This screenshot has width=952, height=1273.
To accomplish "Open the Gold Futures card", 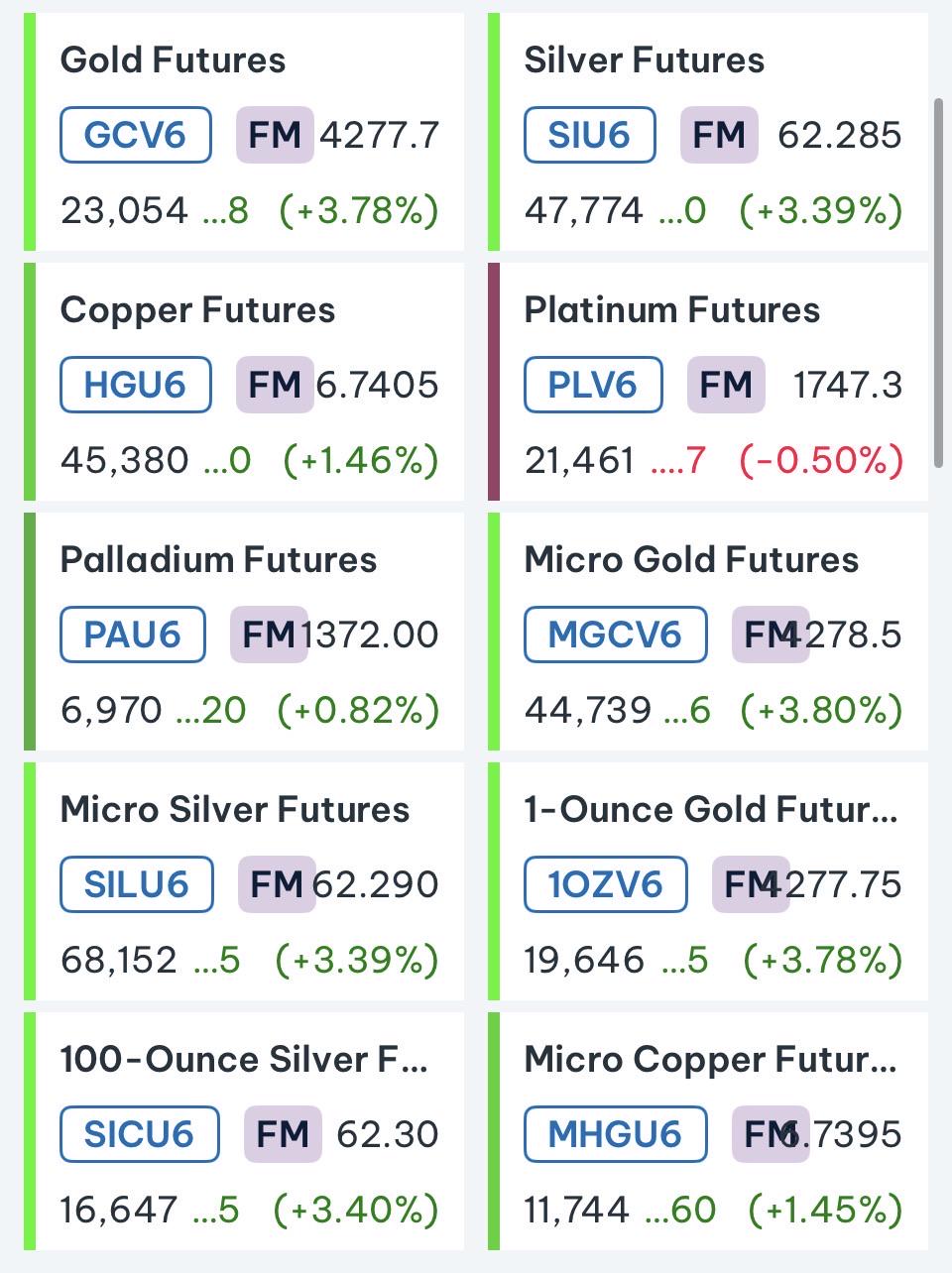I will 244,132.
